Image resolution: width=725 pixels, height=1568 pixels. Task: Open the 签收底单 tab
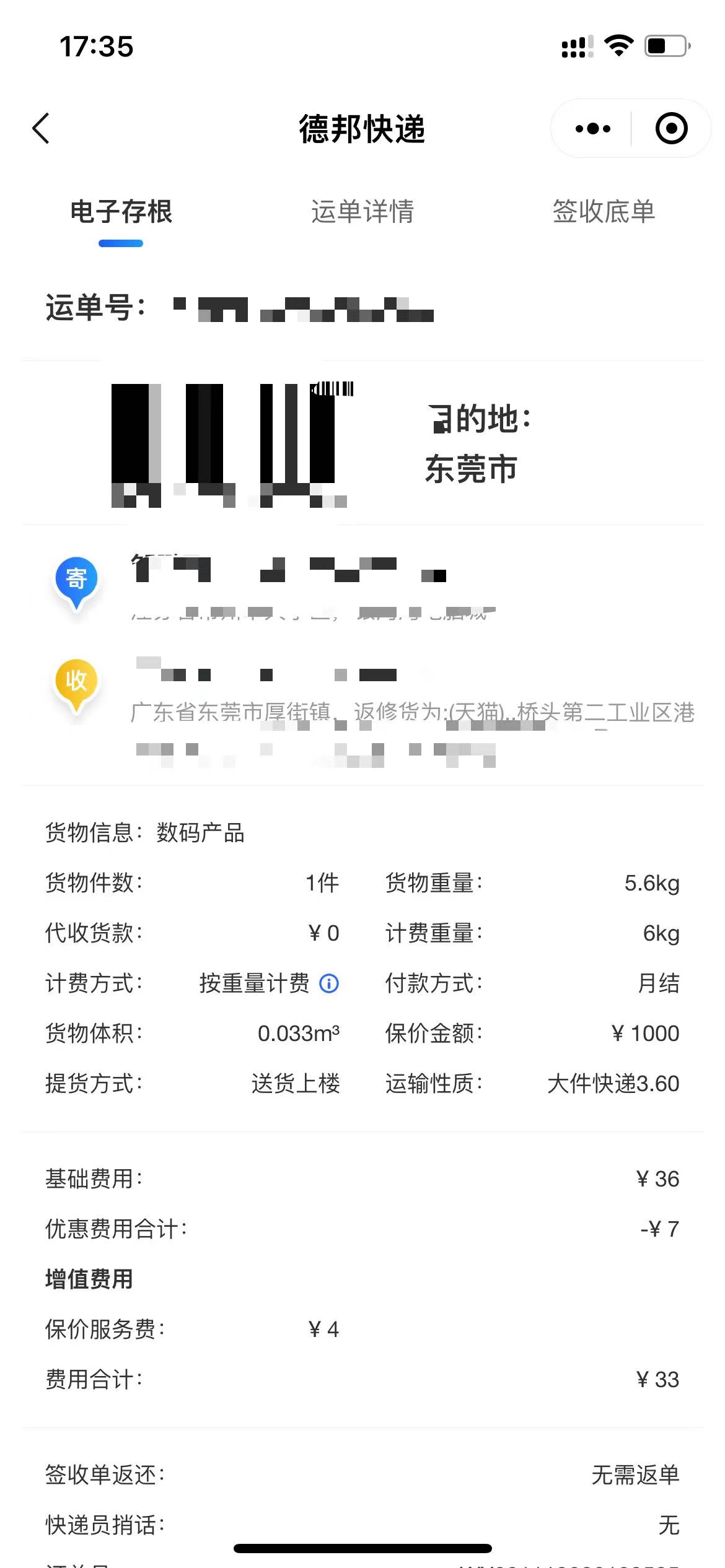point(605,213)
